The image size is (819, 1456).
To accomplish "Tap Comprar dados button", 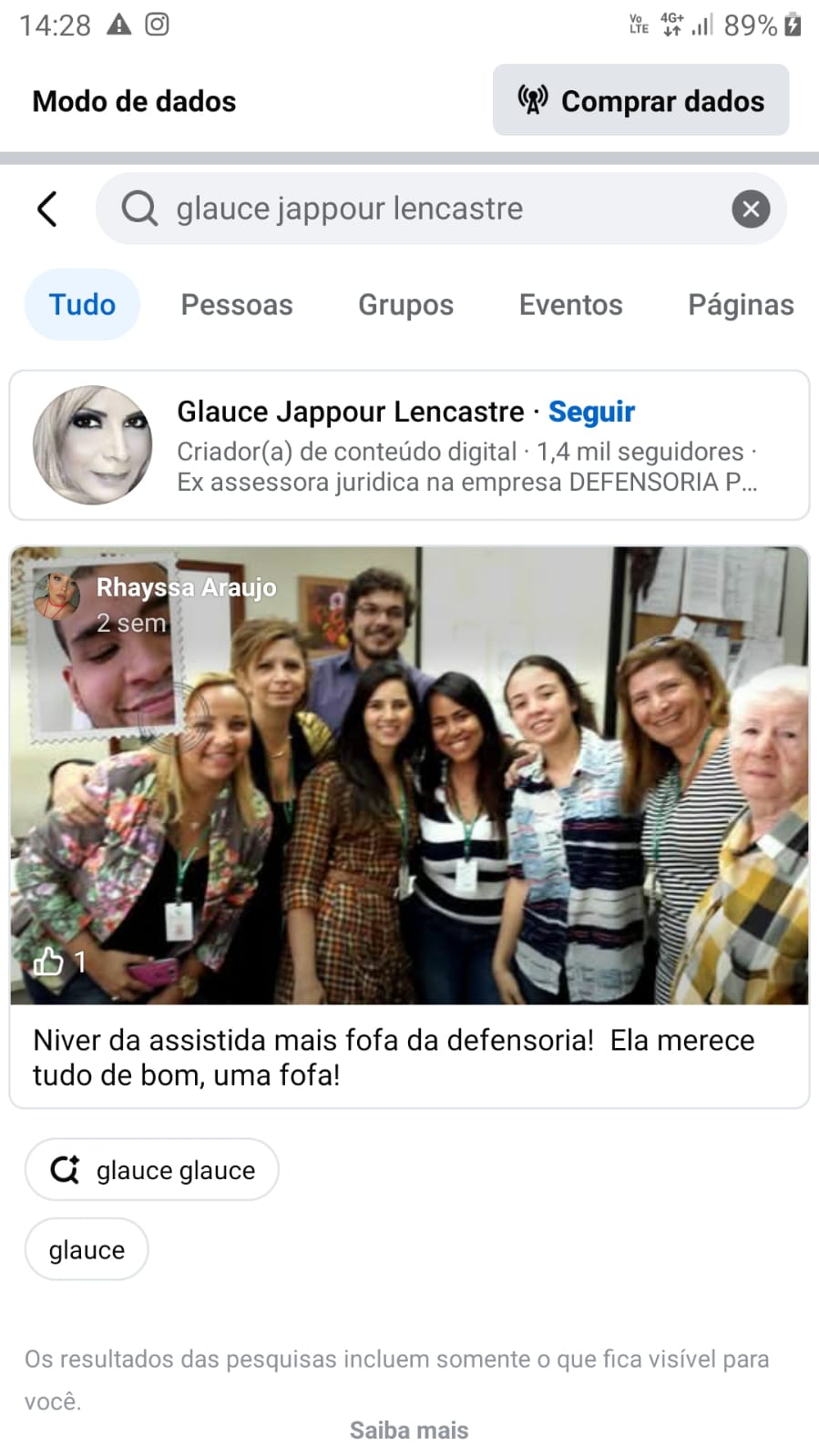I will point(640,100).
